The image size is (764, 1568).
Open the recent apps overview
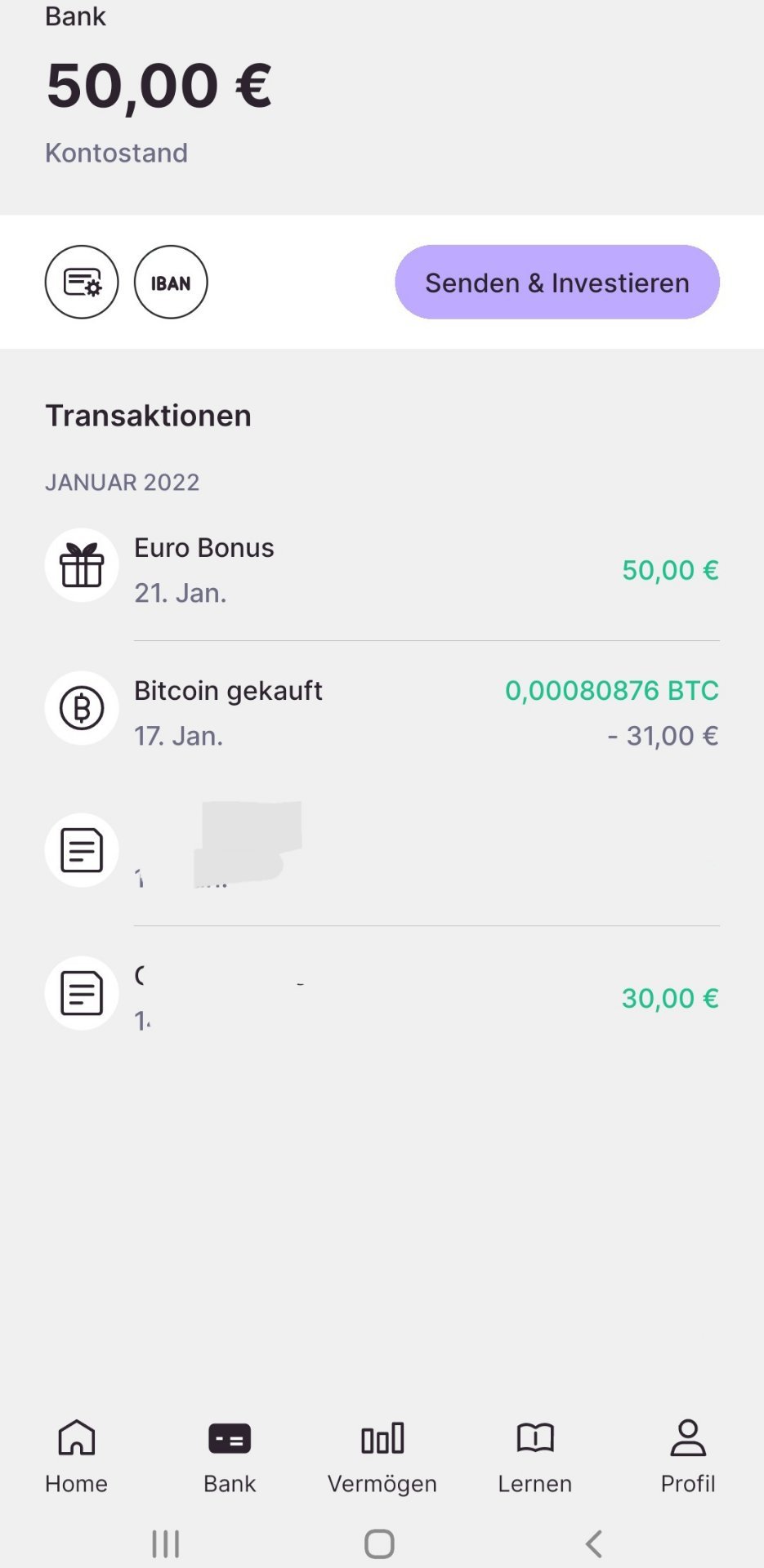[x=166, y=1543]
